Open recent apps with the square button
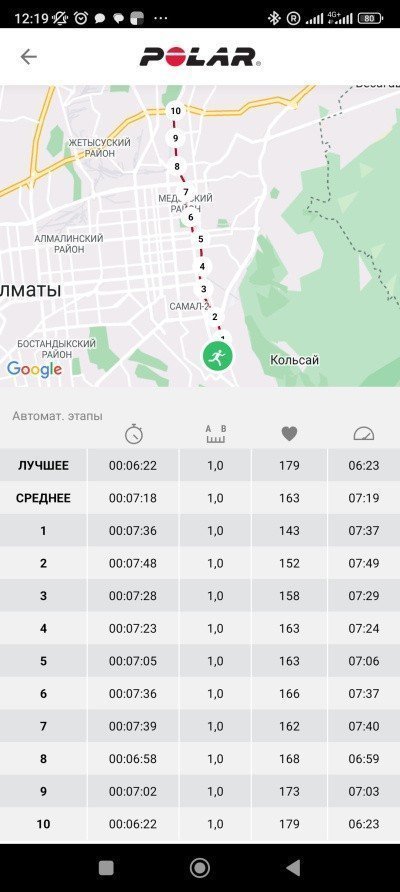The image size is (400, 892). (106, 868)
